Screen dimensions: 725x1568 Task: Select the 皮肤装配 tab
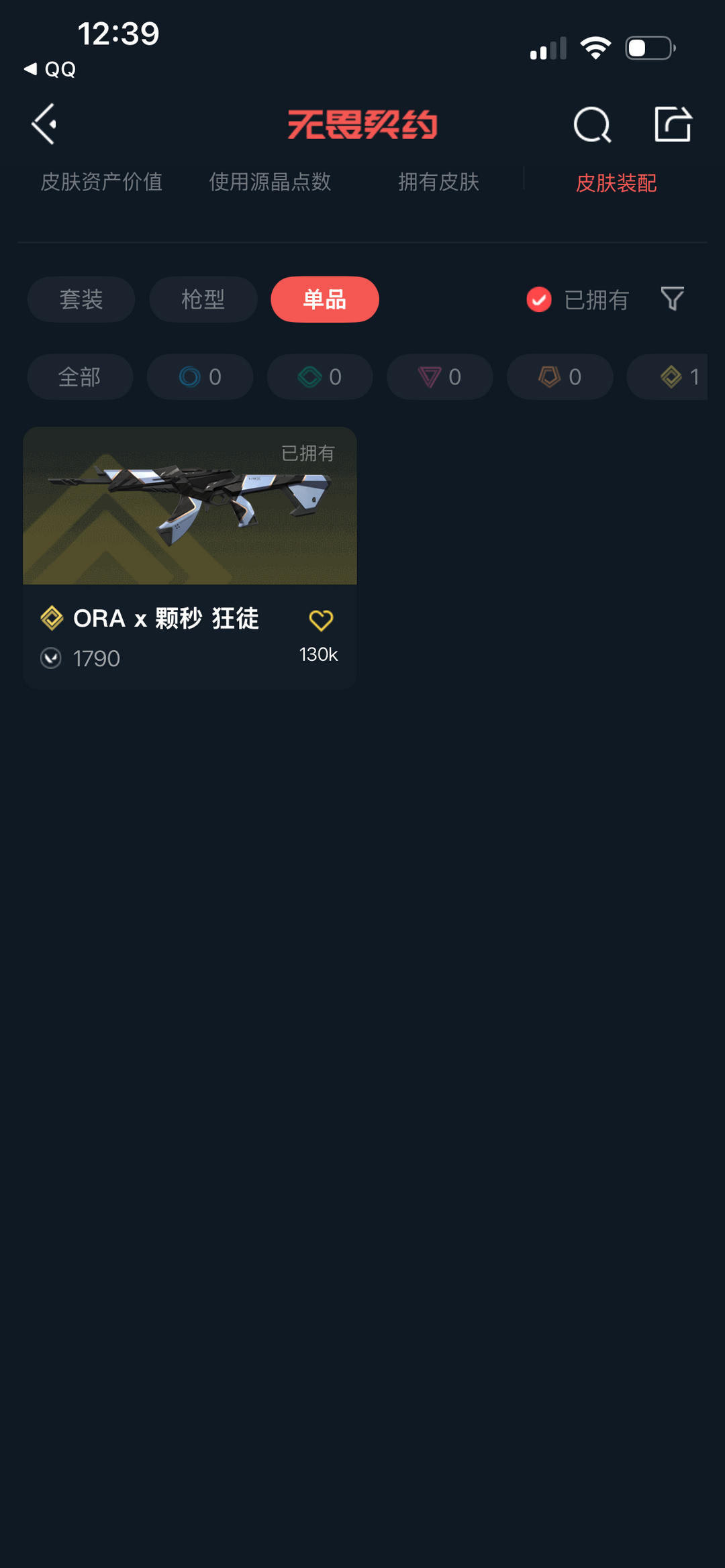tap(616, 183)
